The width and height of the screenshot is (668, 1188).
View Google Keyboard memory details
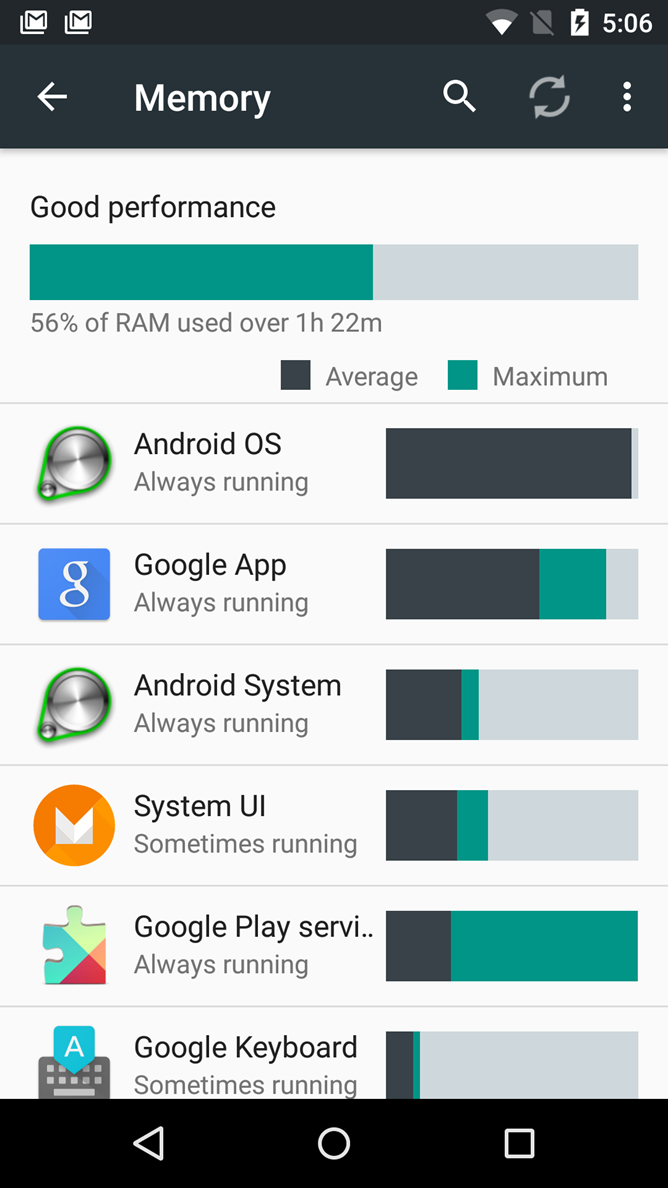334,1053
